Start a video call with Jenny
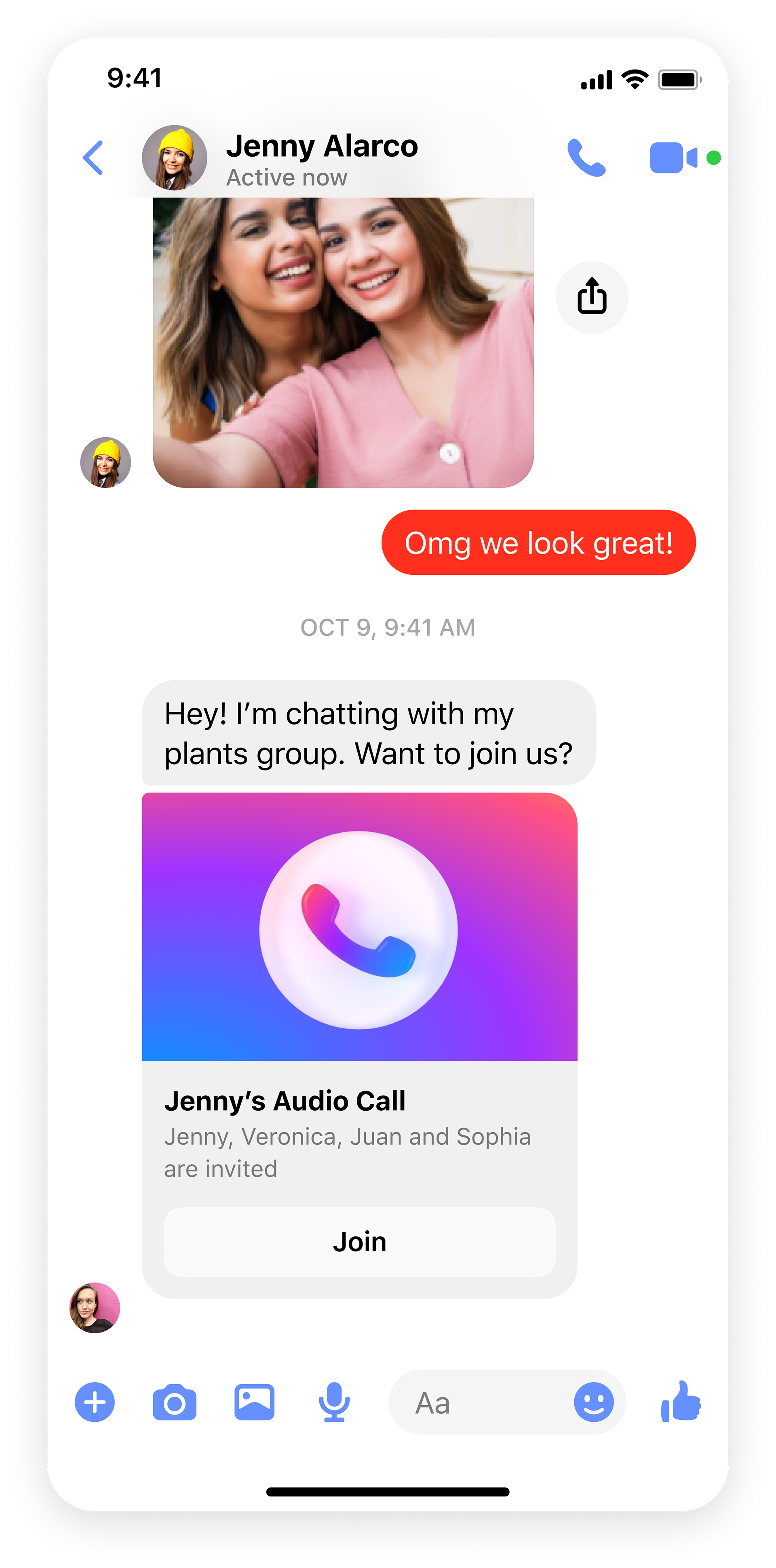 (673, 158)
